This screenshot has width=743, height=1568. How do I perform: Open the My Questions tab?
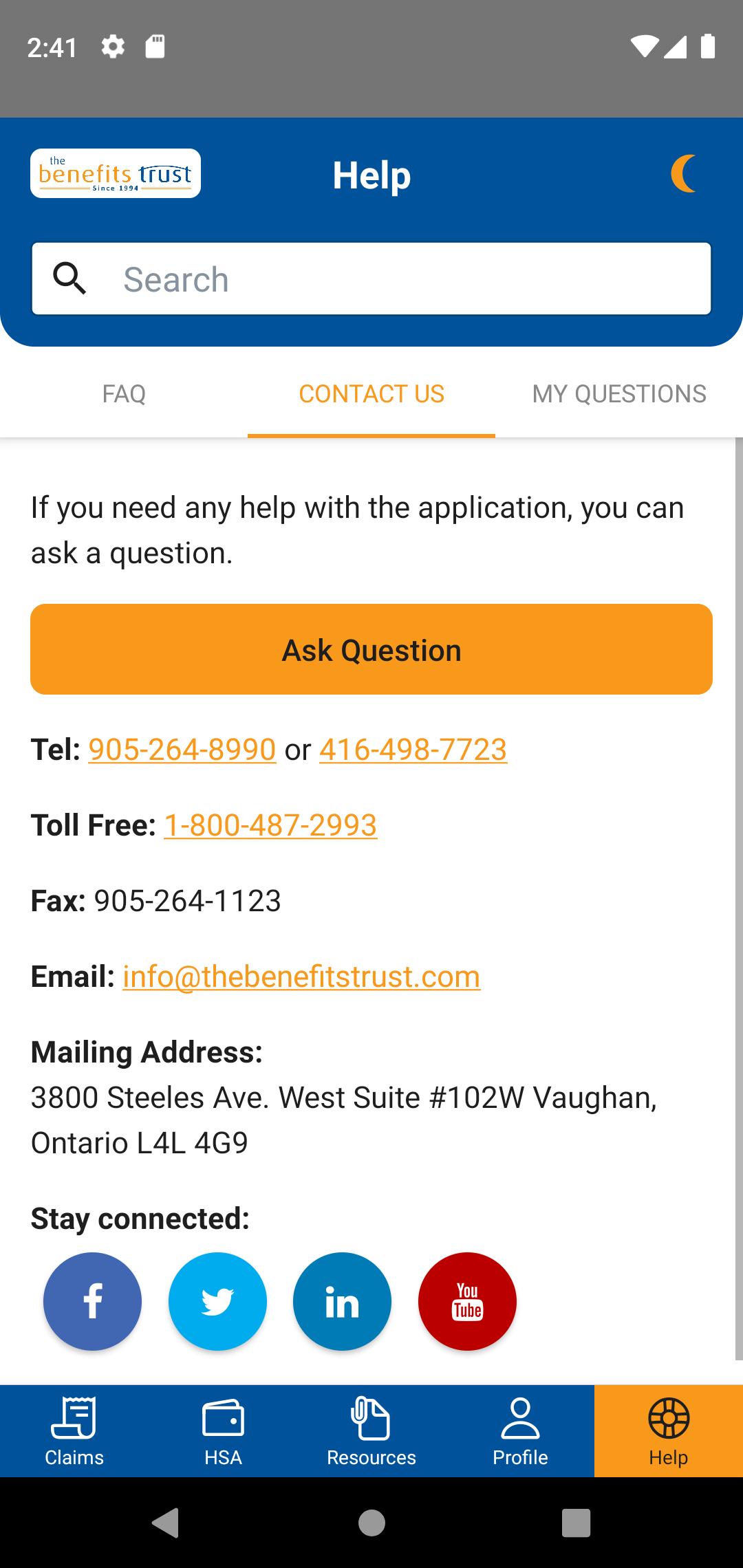tap(619, 393)
